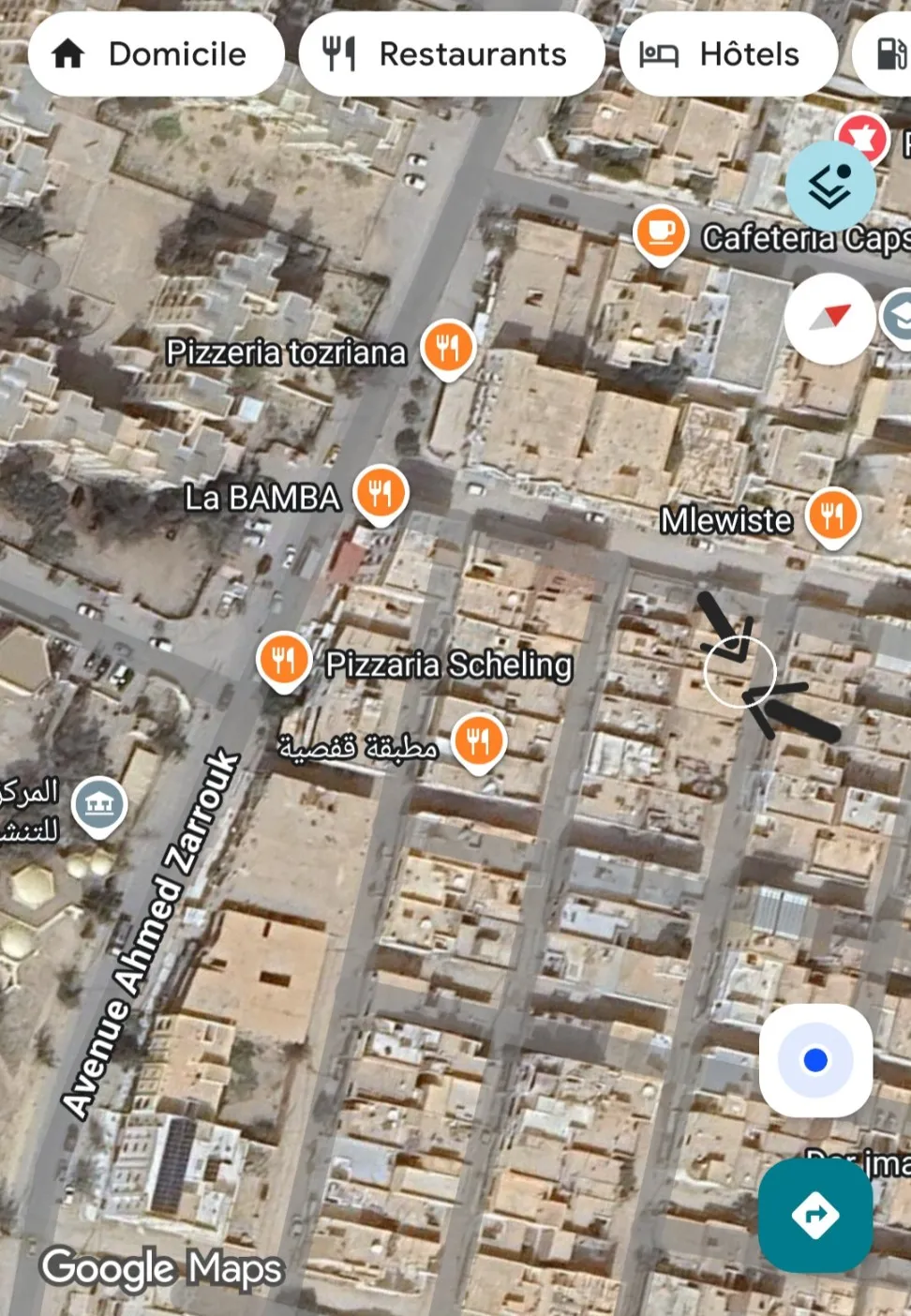
Task: Select the Domicile chip
Action: tap(156, 54)
